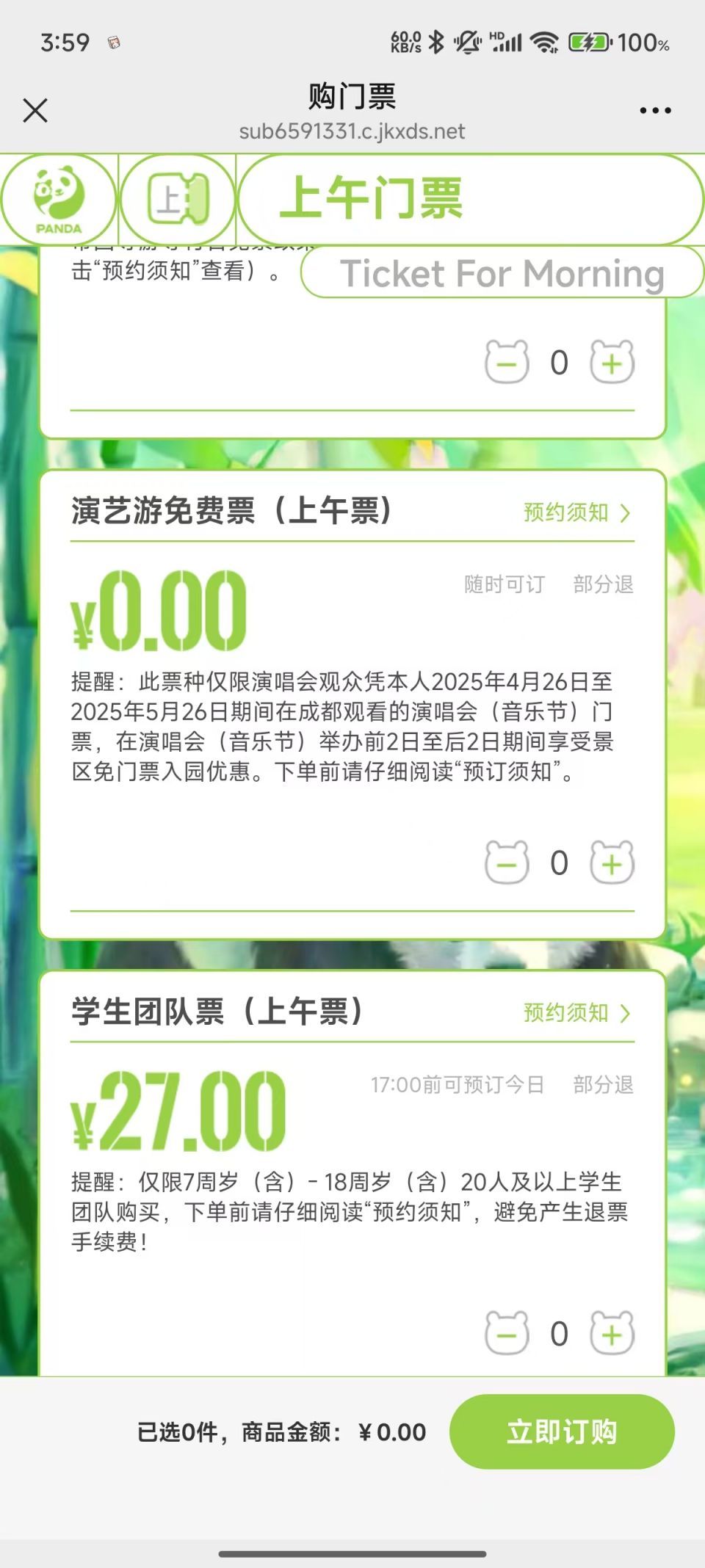The height and width of the screenshot is (1568, 705).
Task: Increase quantity of 演艺游免费票
Action: coord(612,863)
